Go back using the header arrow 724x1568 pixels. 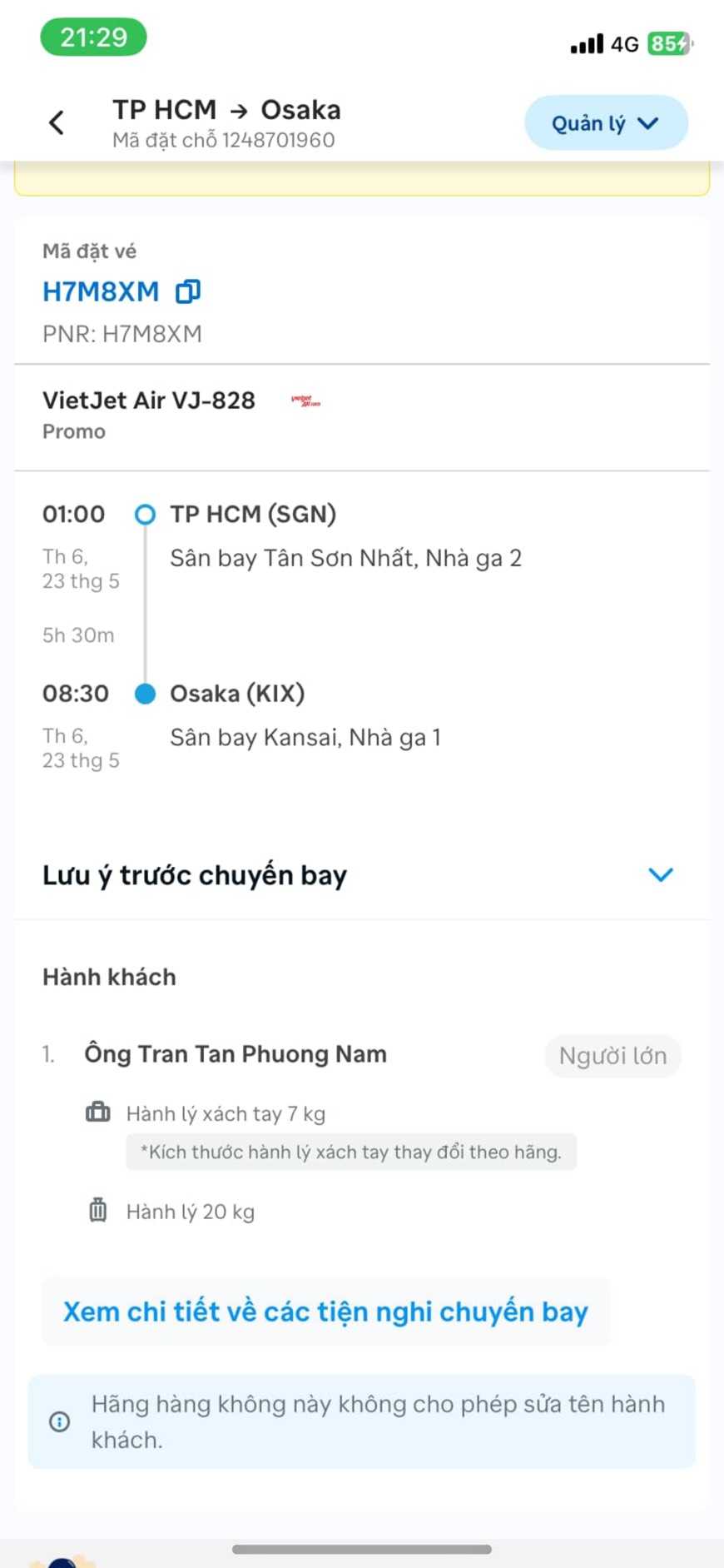coord(57,123)
